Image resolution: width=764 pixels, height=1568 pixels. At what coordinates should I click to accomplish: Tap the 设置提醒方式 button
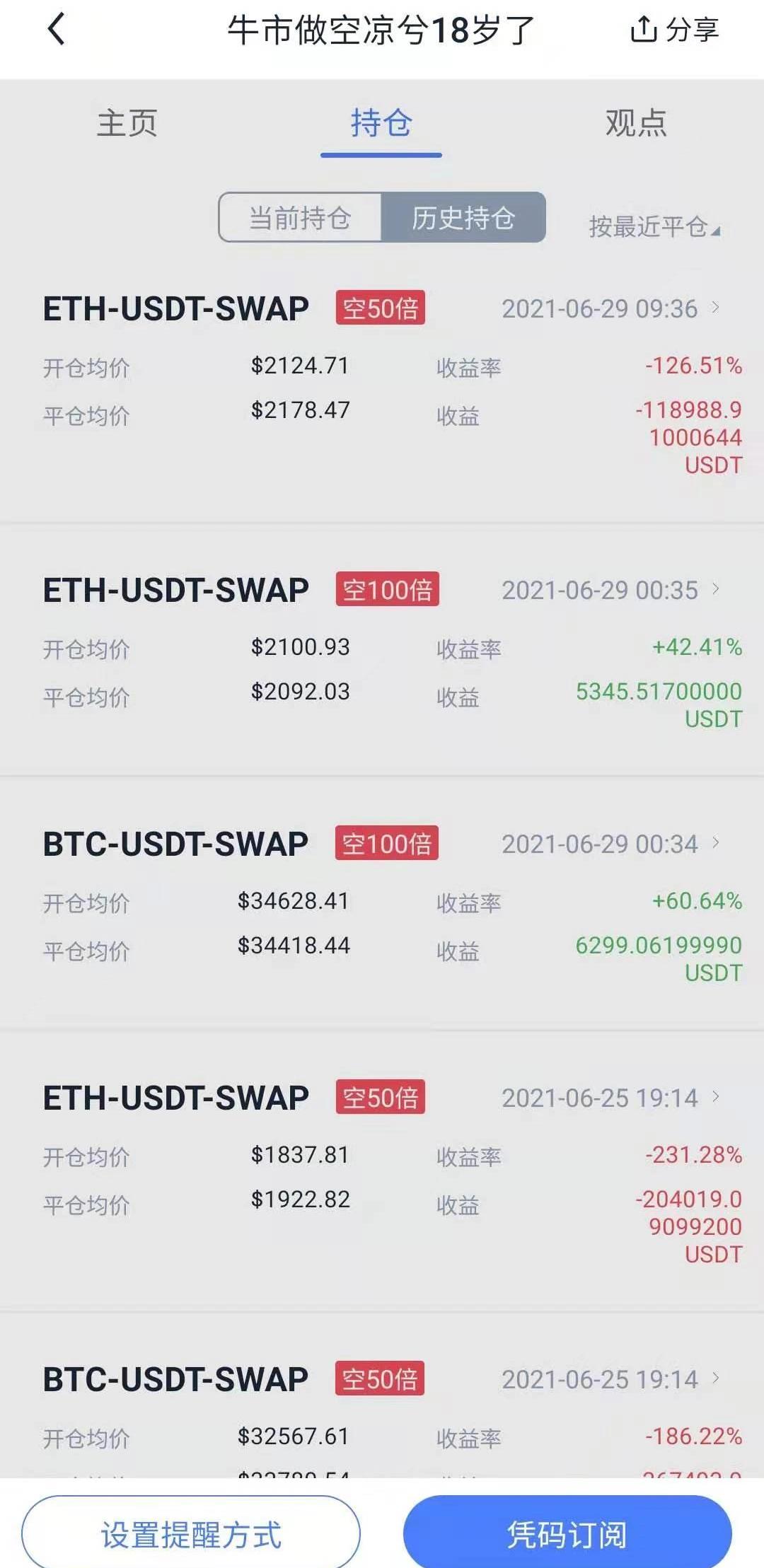pyautogui.click(x=191, y=1535)
